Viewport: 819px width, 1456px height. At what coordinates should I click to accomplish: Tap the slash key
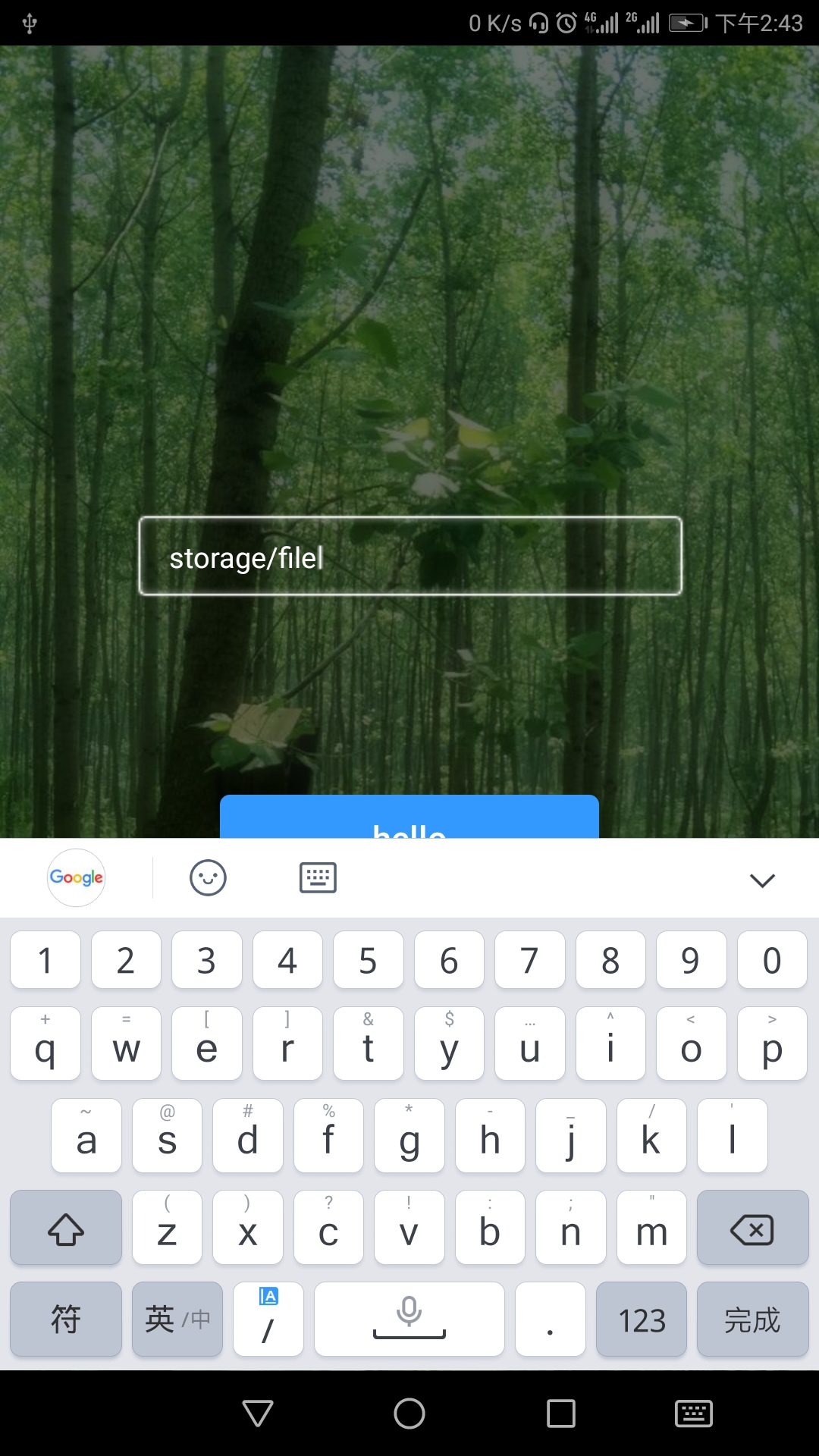(x=268, y=1319)
